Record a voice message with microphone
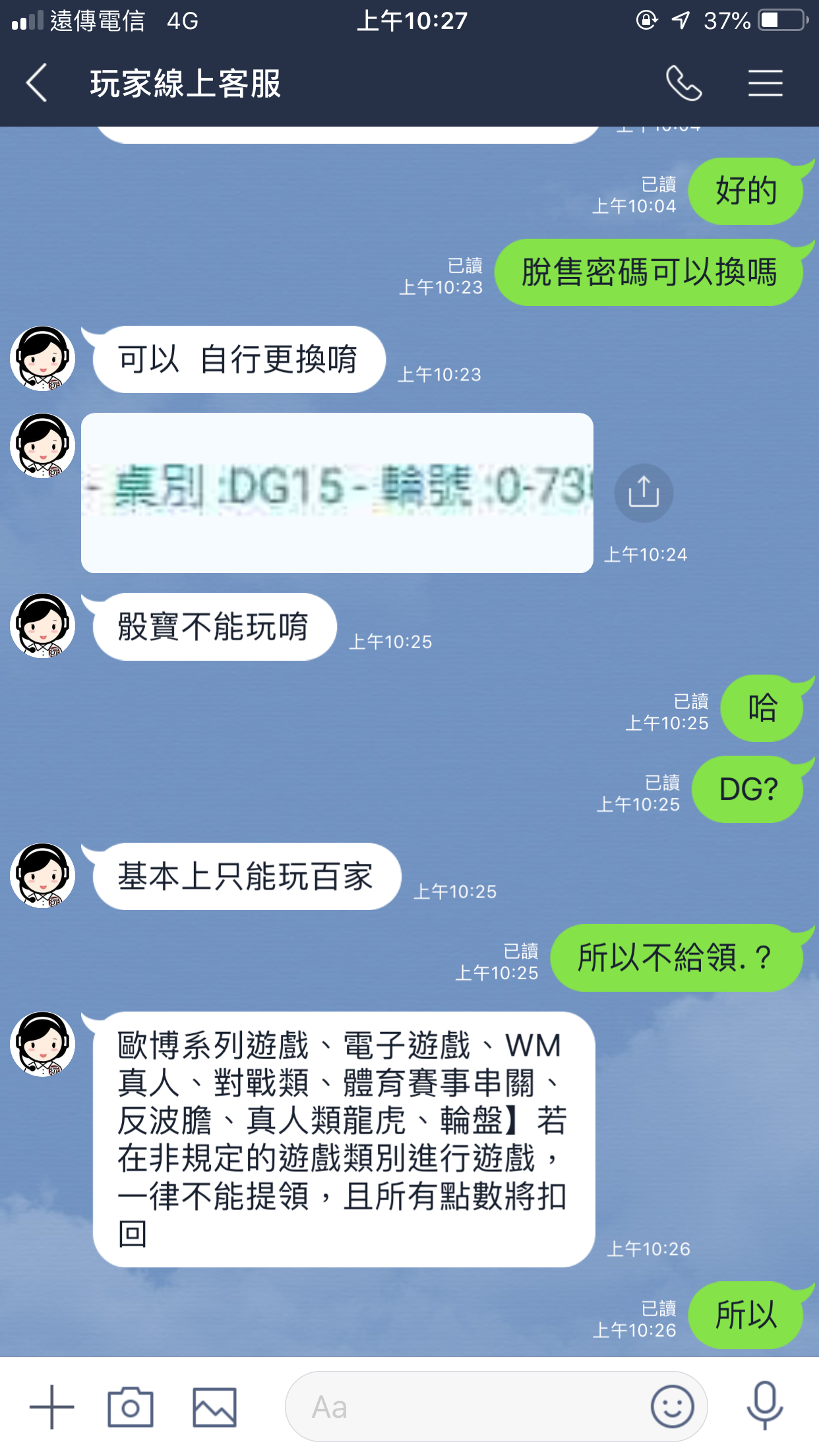The height and width of the screenshot is (1456, 819). (x=765, y=1407)
